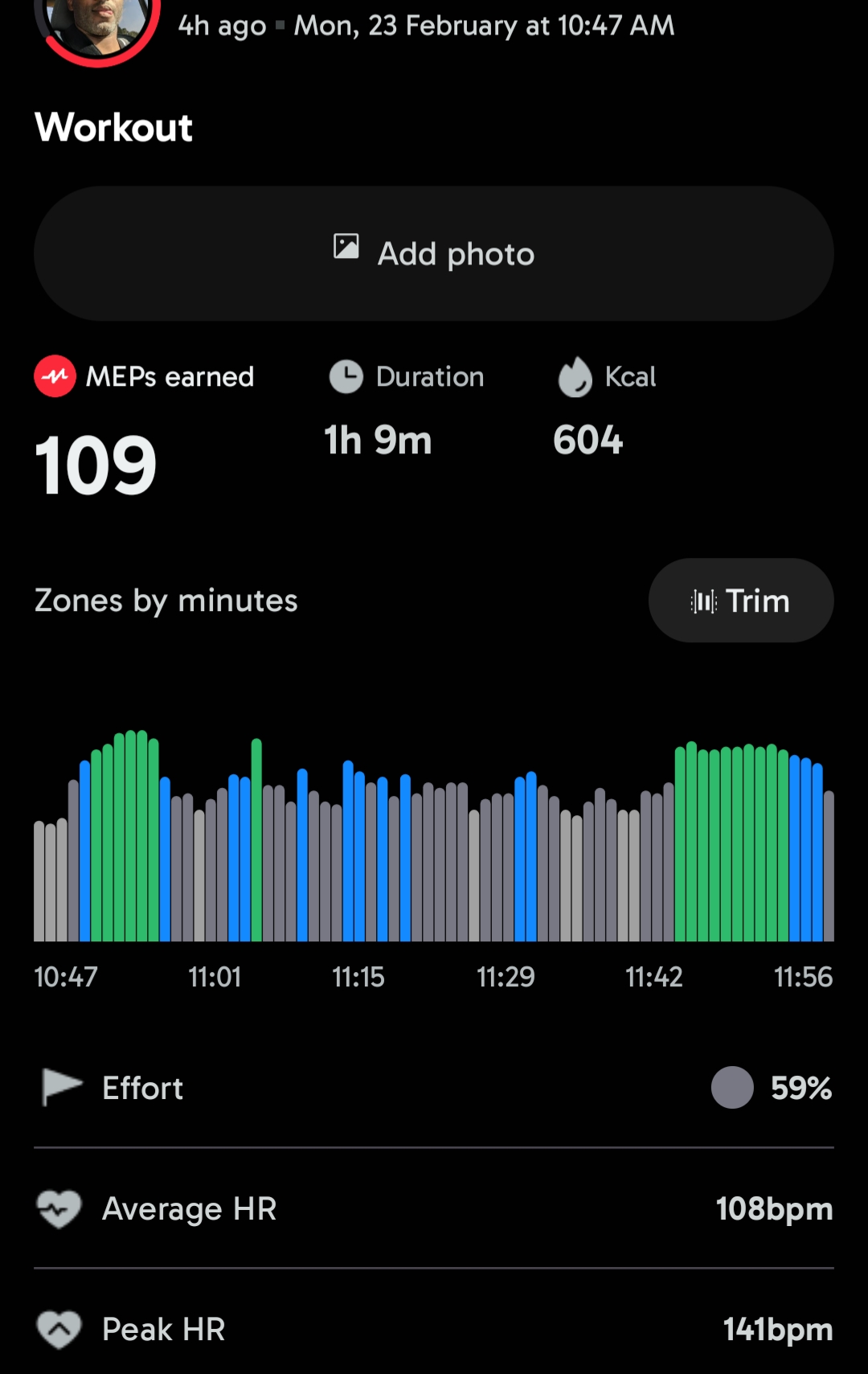Add a photo to this workout
The image size is (868, 1374).
(x=434, y=254)
